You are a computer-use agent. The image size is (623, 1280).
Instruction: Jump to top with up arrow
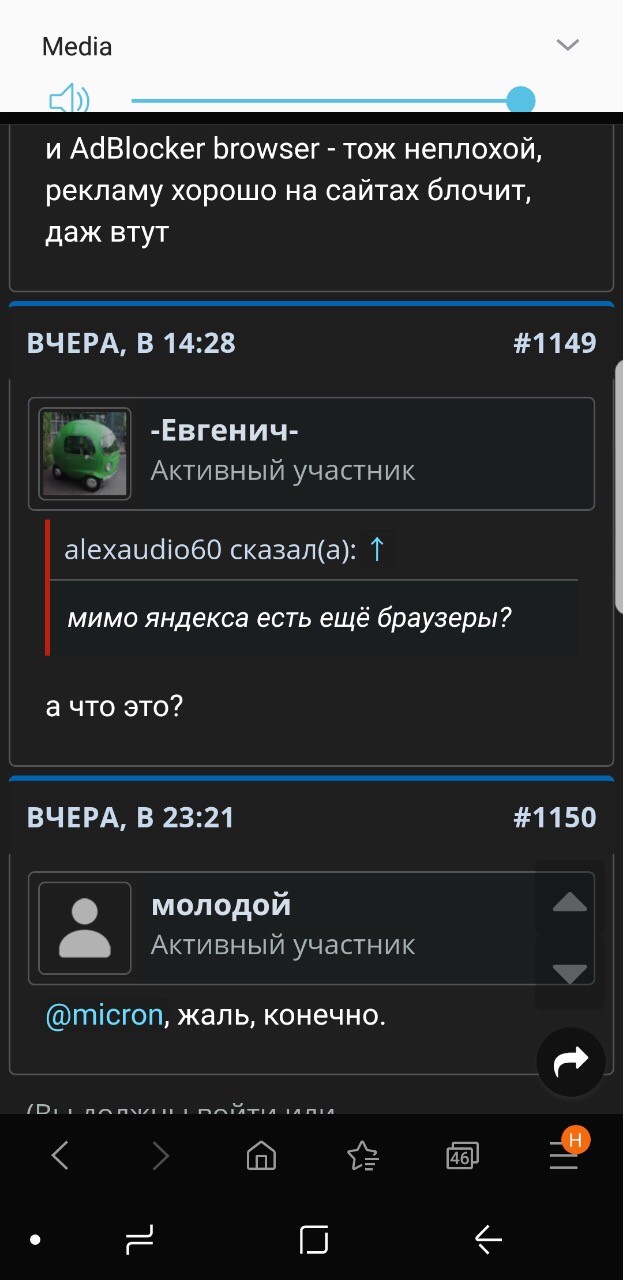coord(569,903)
